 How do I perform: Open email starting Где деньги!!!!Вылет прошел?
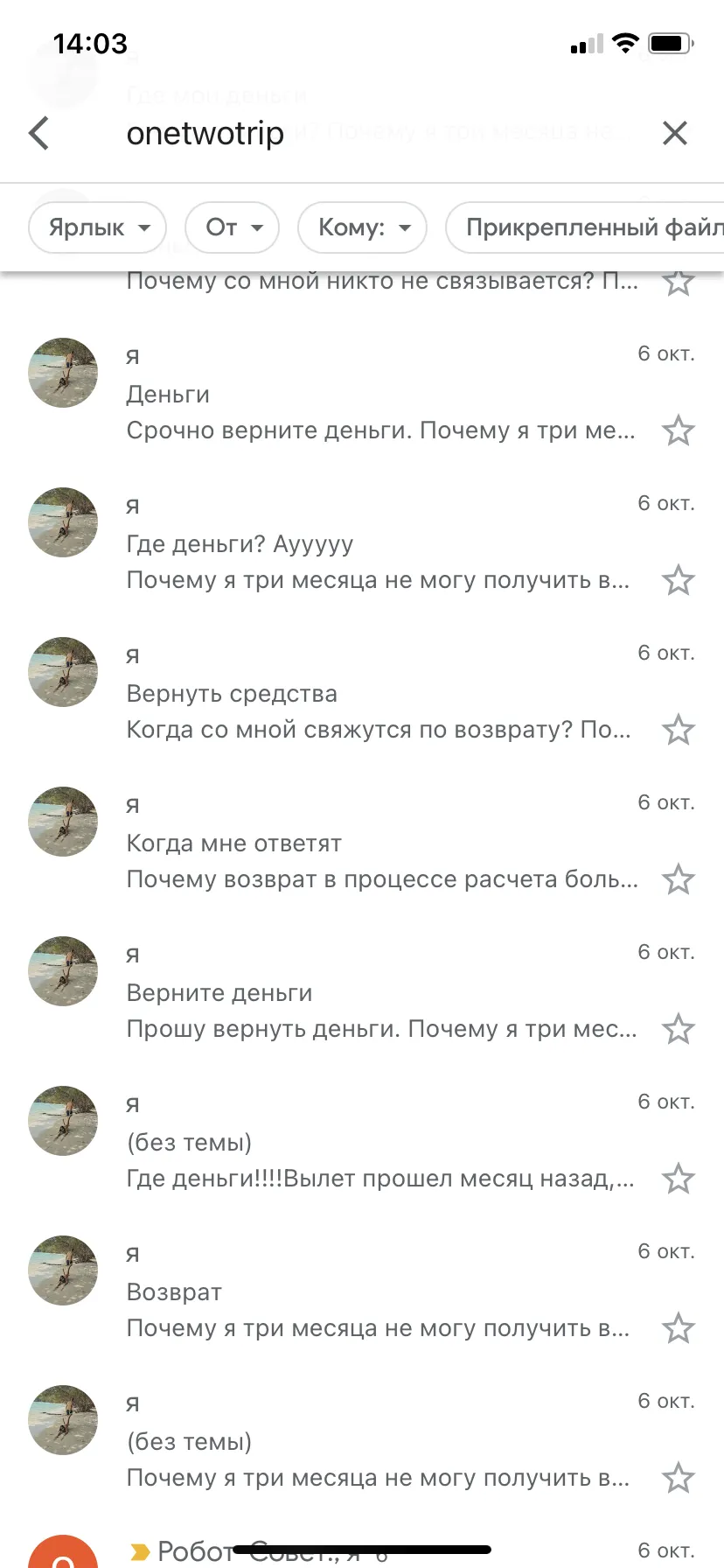point(362,1141)
